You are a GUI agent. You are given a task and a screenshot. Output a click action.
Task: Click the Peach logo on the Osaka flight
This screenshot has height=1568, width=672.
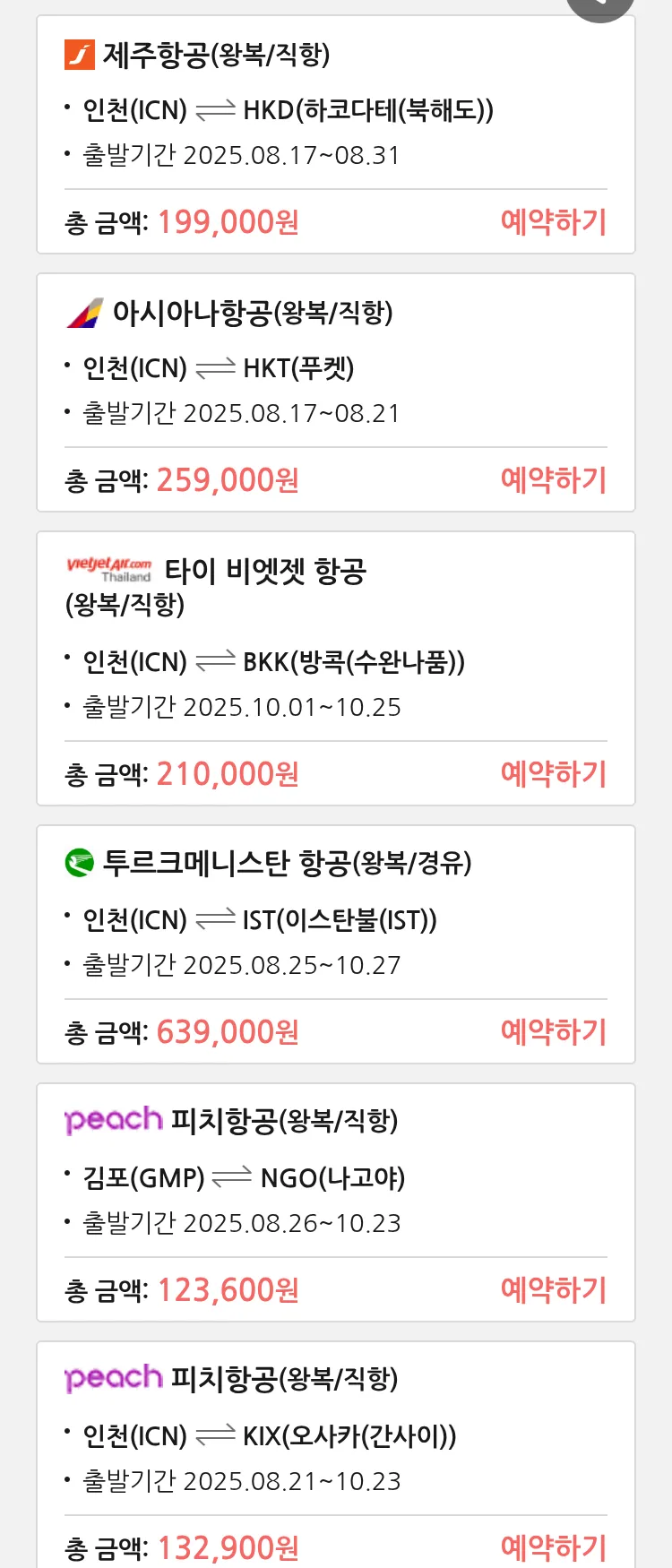coord(114,1377)
